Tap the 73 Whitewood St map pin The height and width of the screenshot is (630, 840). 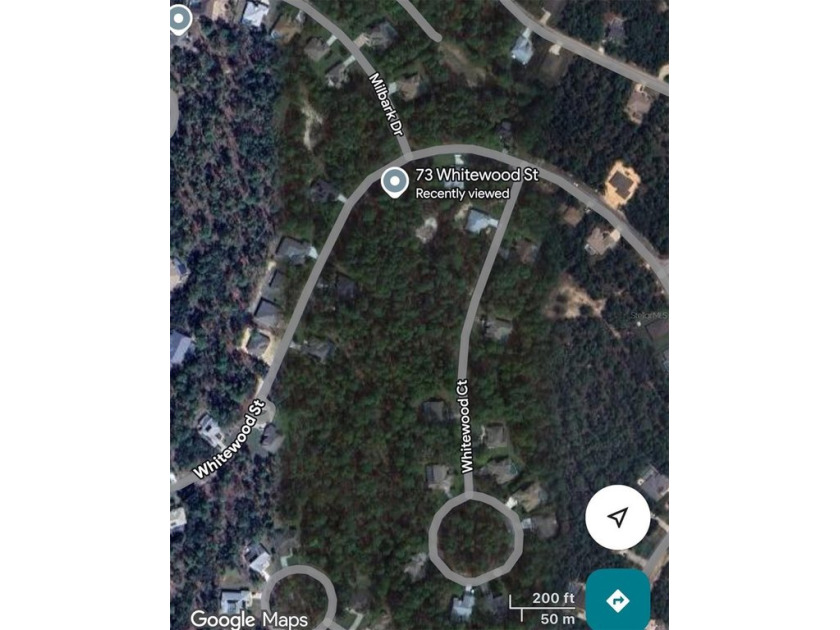pyautogui.click(x=395, y=182)
